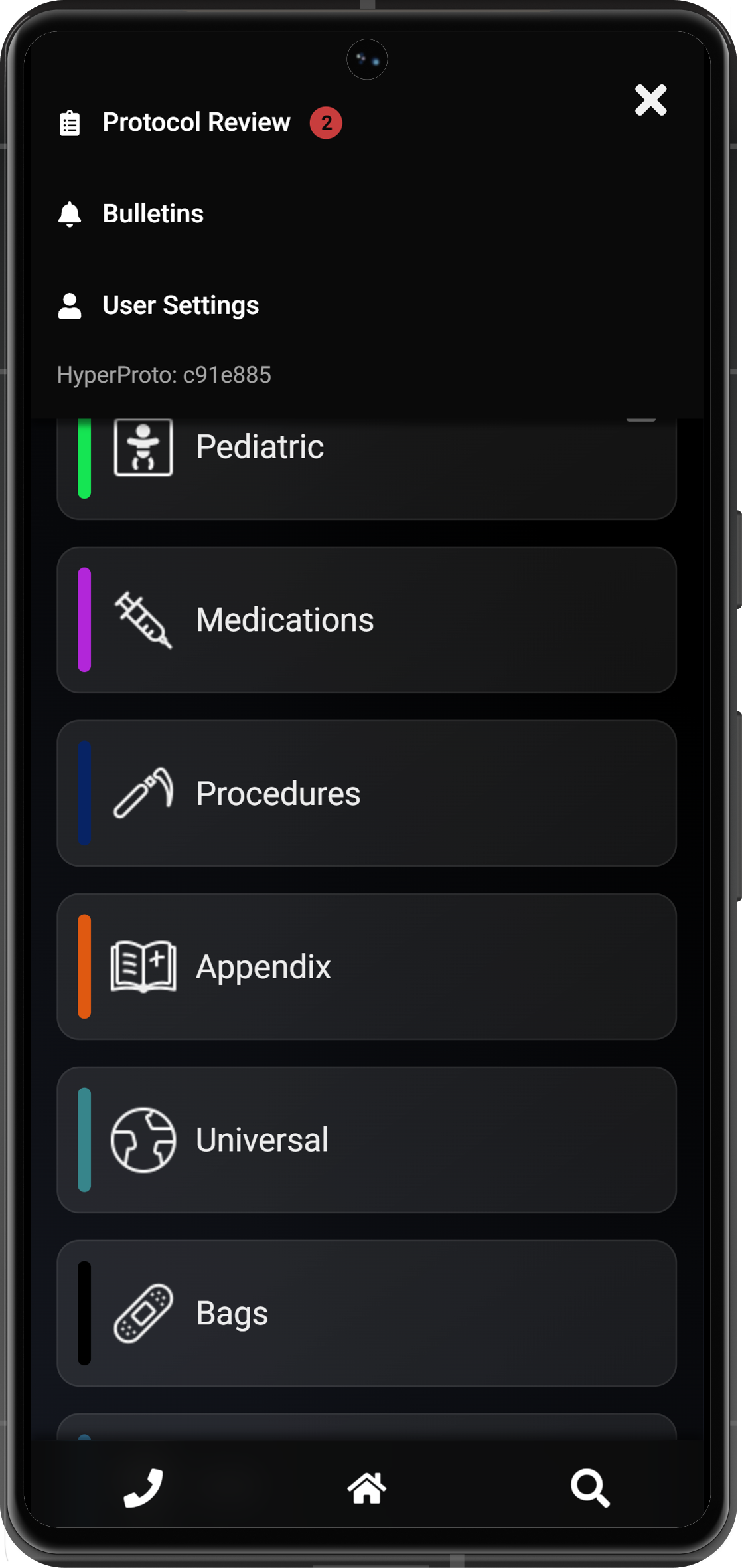
Task: Tap the phone icon in the bottom bar
Action: tap(143, 1488)
